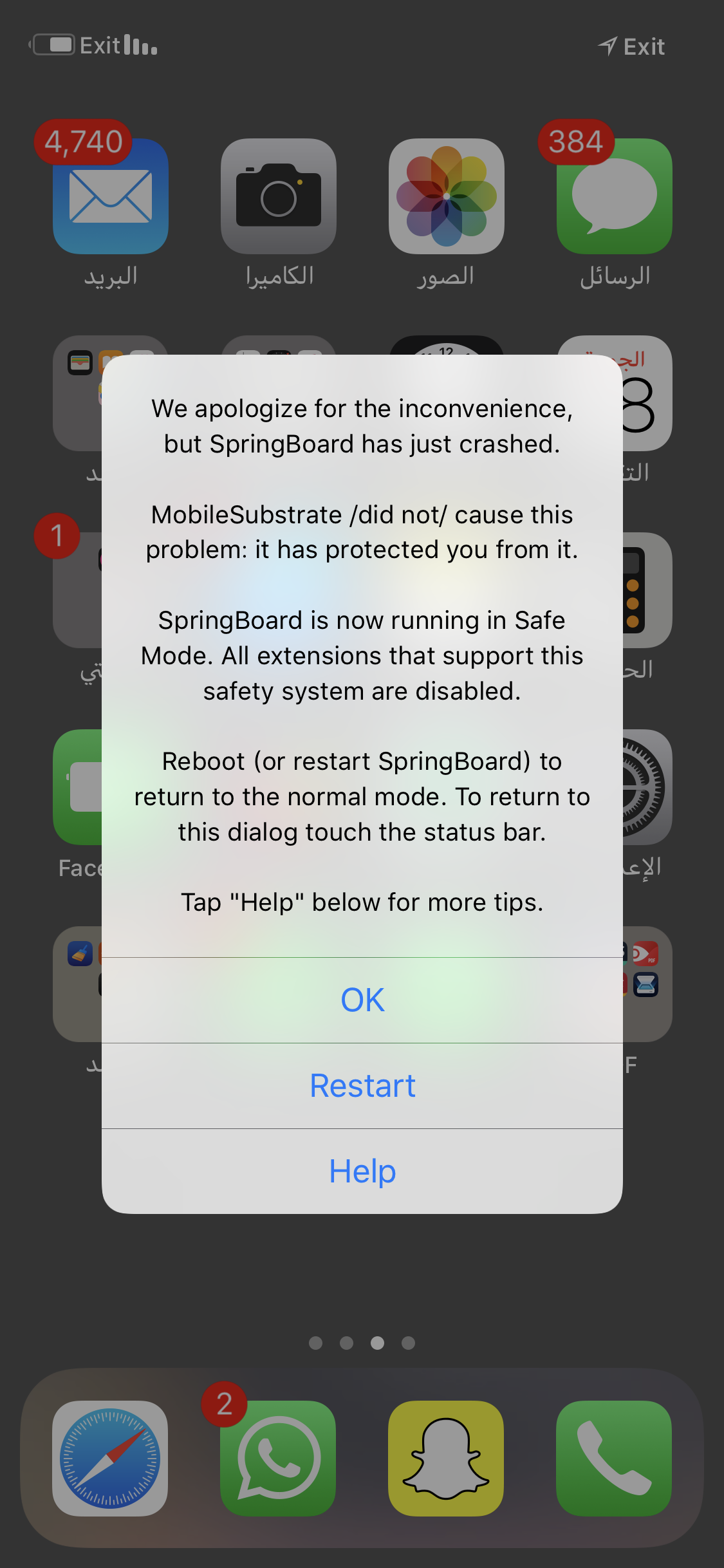Launch the Camera app

click(279, 196)
